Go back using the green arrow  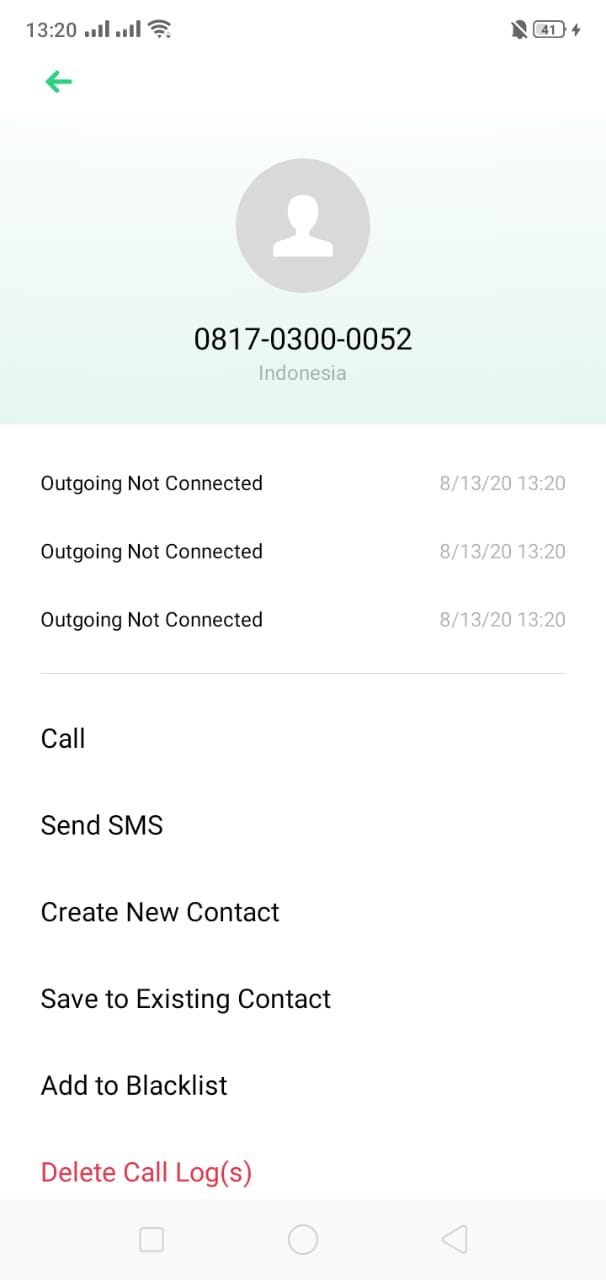click(59, 82)
